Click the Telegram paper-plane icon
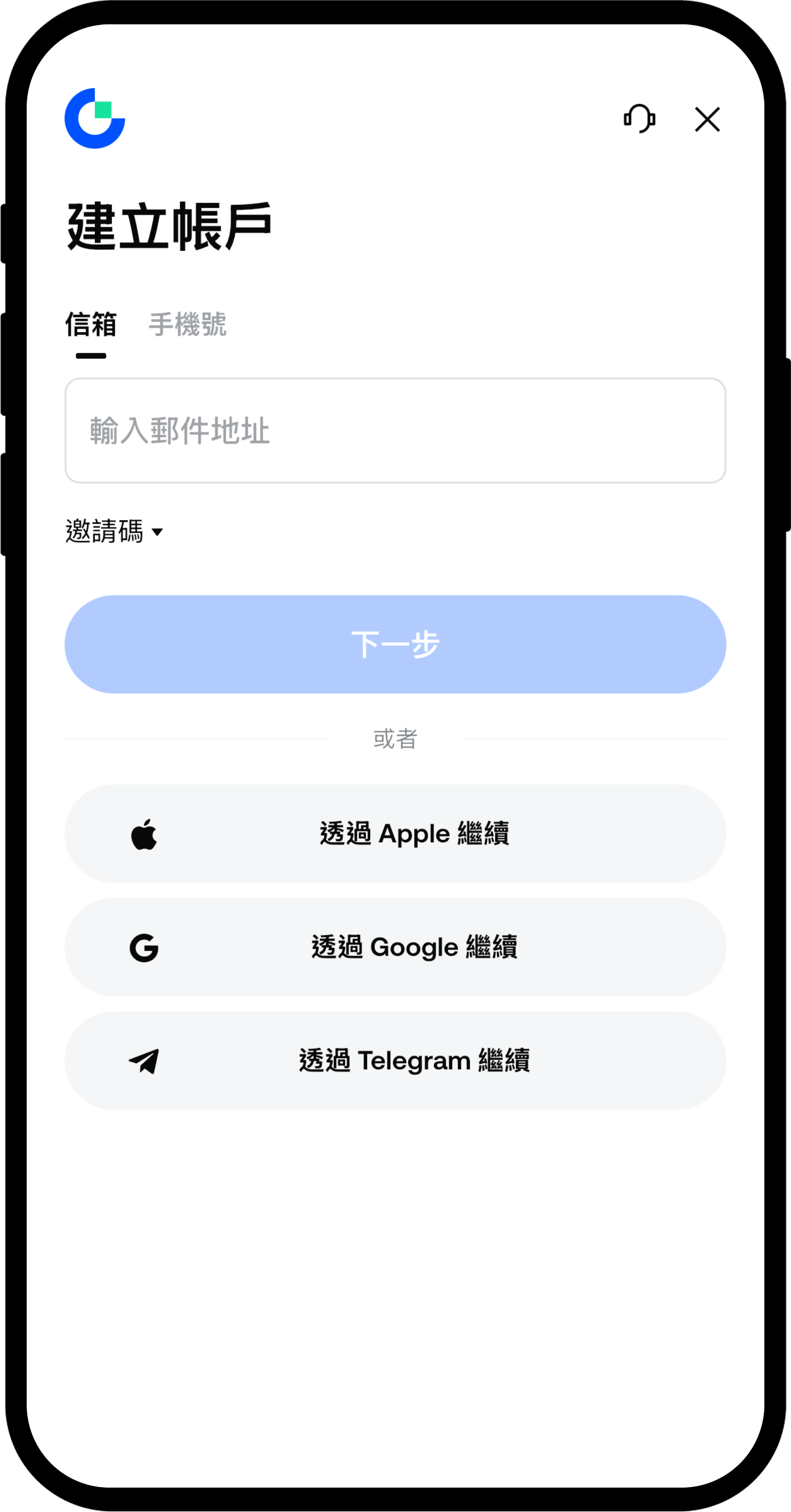Screen dimensions: 791x1512 (144, 1061)
